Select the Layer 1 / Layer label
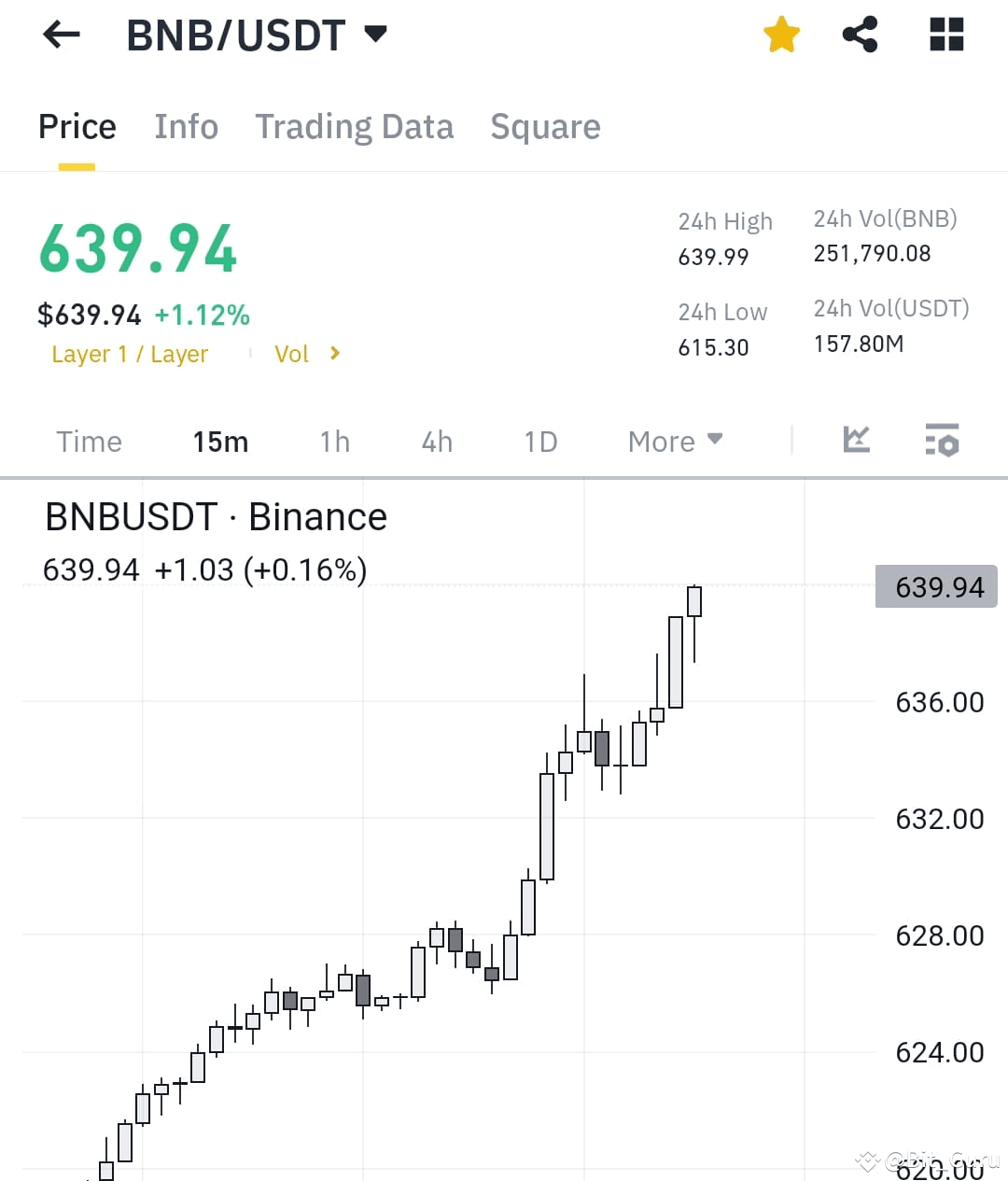1008x1181 pixels. [x=130, y=354]
